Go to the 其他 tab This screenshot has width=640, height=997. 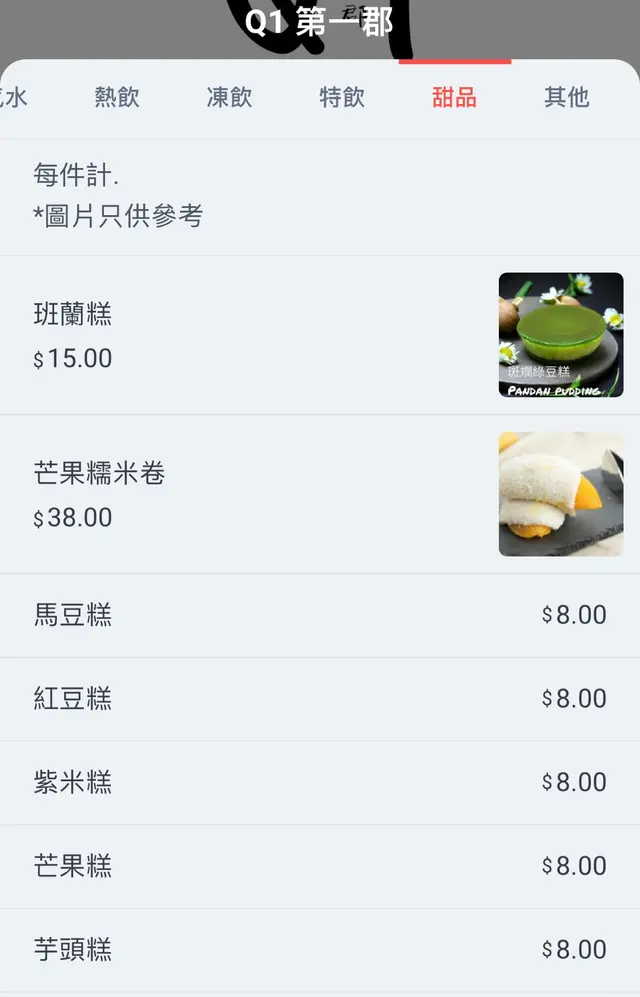566,98
